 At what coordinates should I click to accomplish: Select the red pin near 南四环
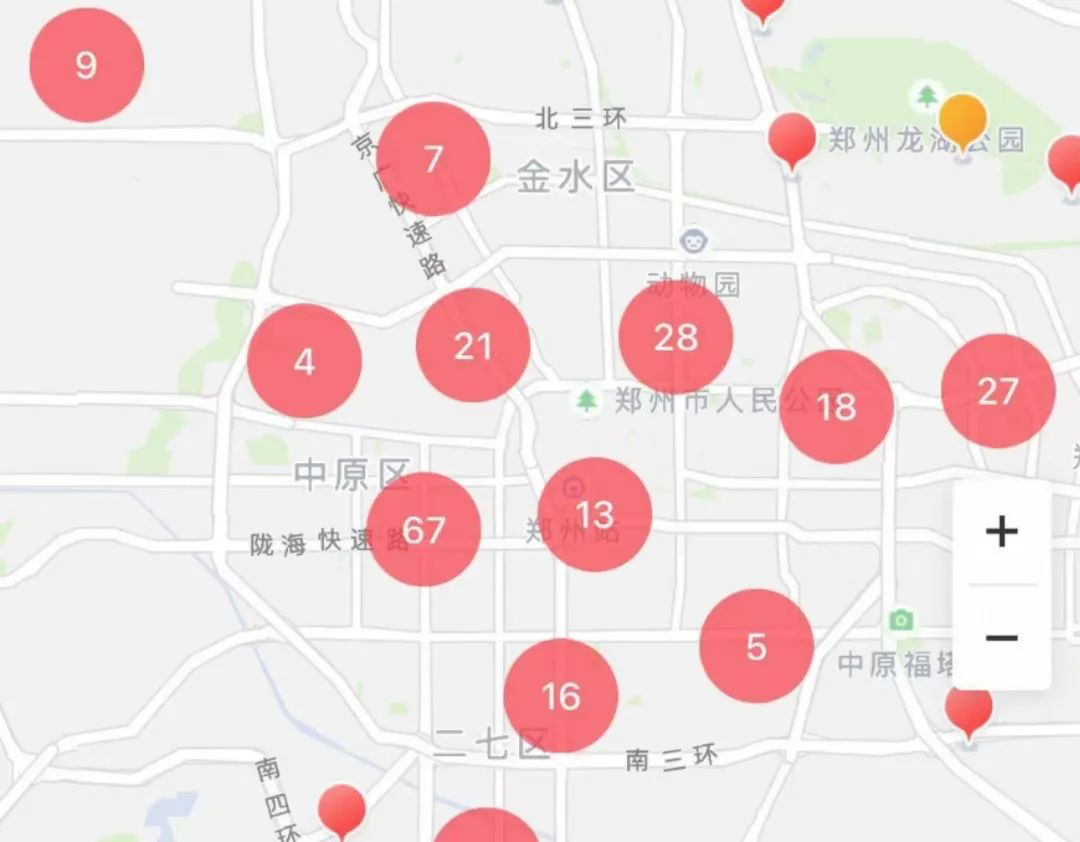342,808
